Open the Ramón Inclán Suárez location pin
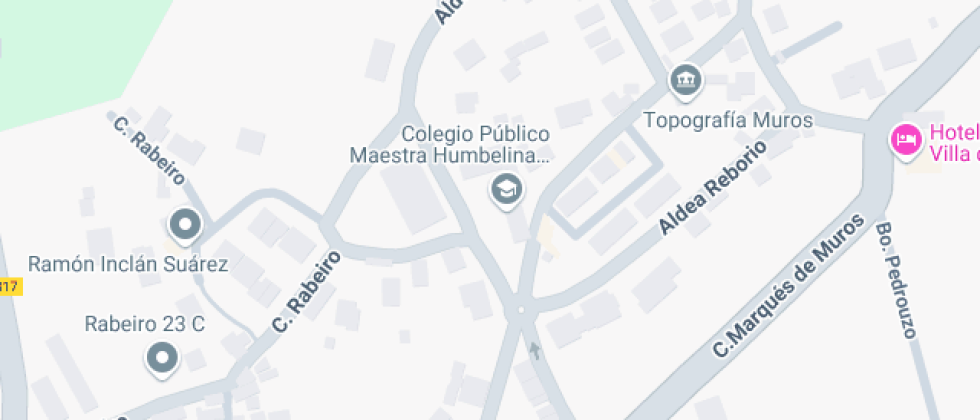The height and width of the screenshot is (420, 980). pos(185,226)
